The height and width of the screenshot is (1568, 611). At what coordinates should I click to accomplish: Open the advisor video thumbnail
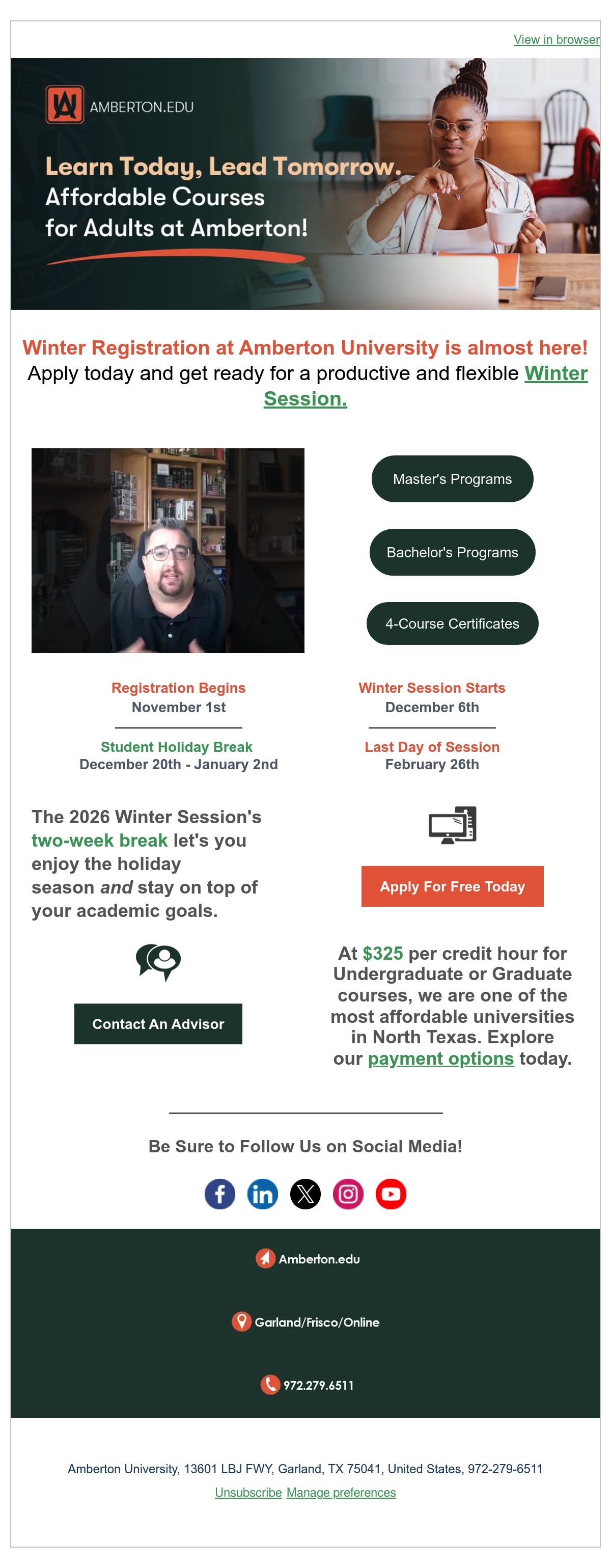(x=168, y=550)
